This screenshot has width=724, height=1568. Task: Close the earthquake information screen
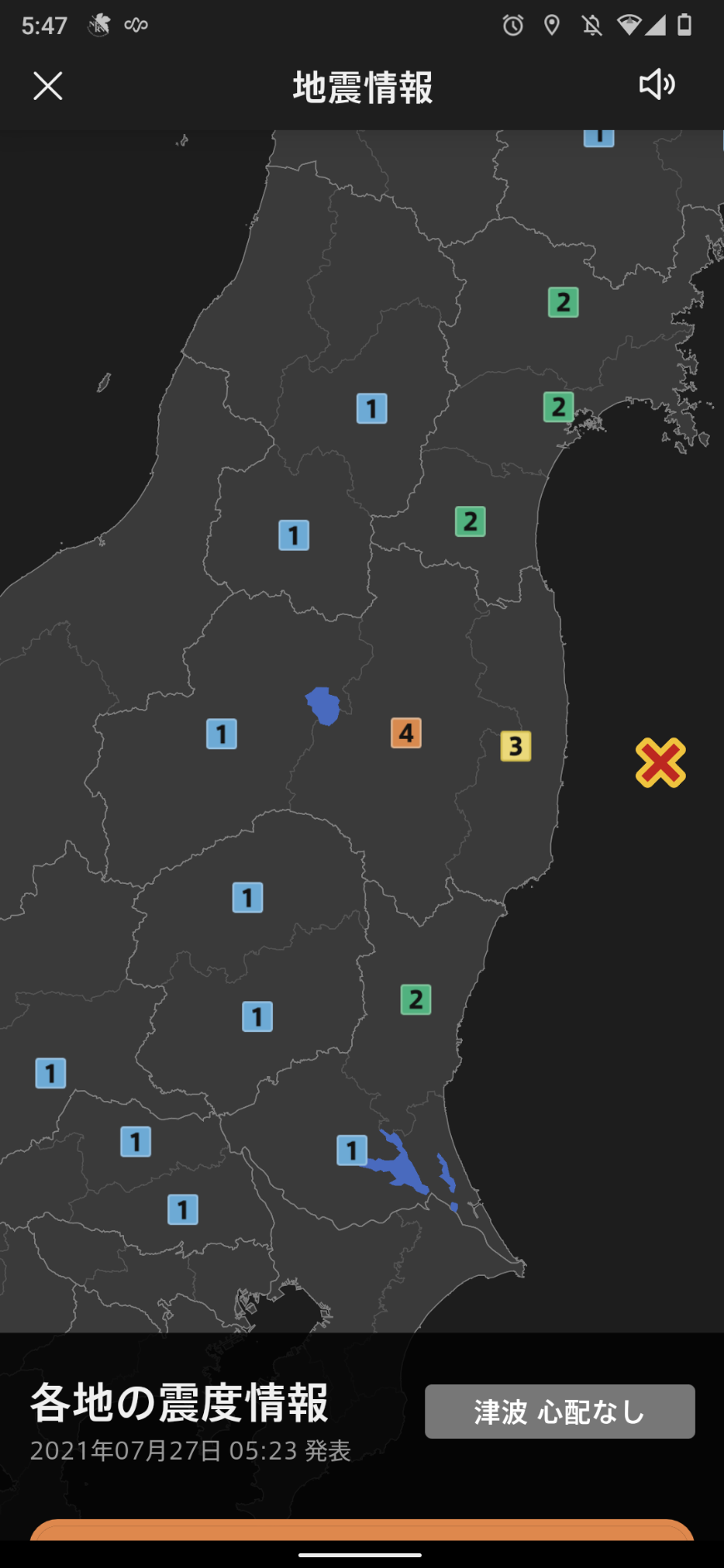coord(47,86)
